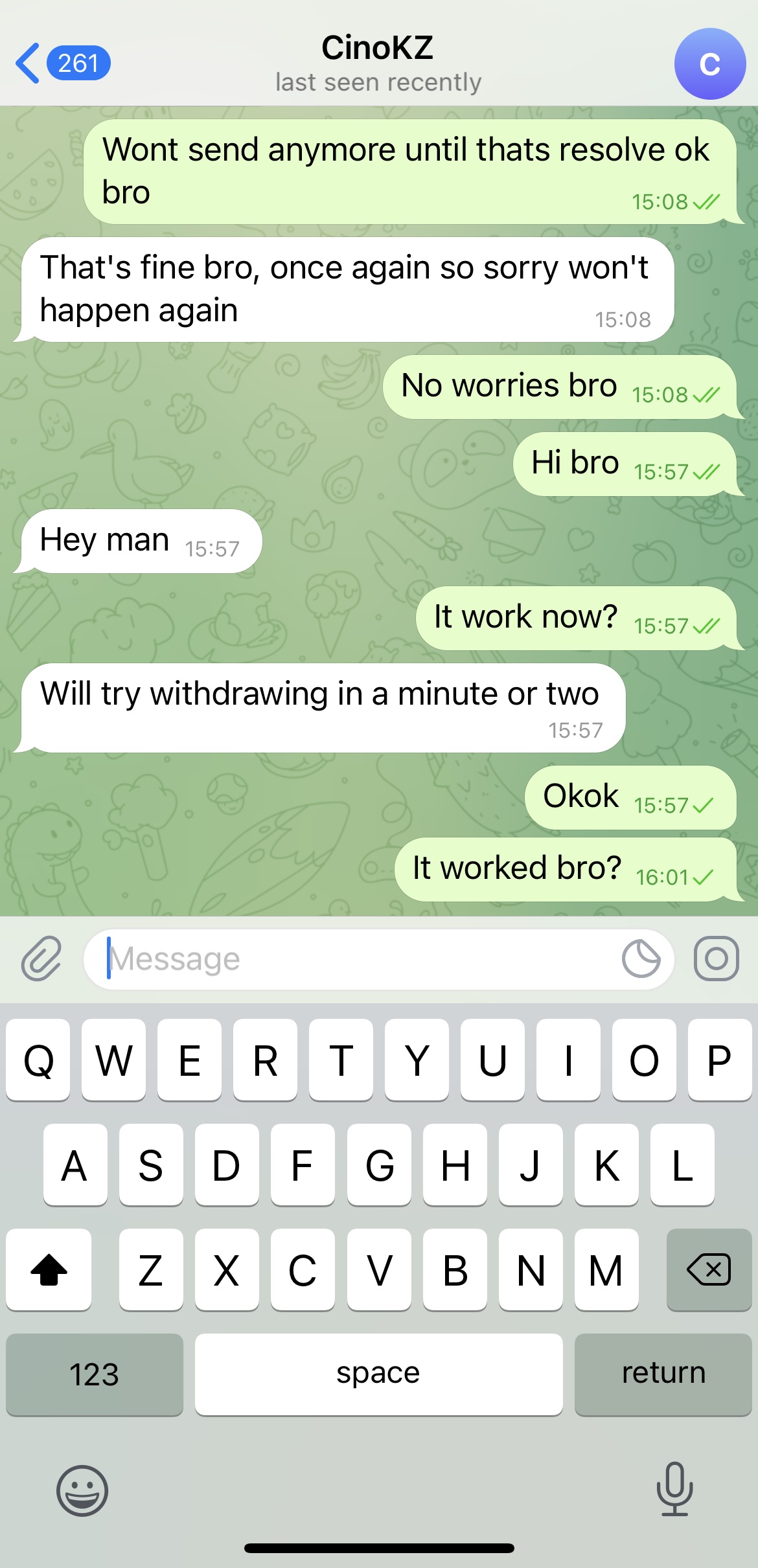
Task: Switch to the 123 number keyboard
Action: 95,1373
